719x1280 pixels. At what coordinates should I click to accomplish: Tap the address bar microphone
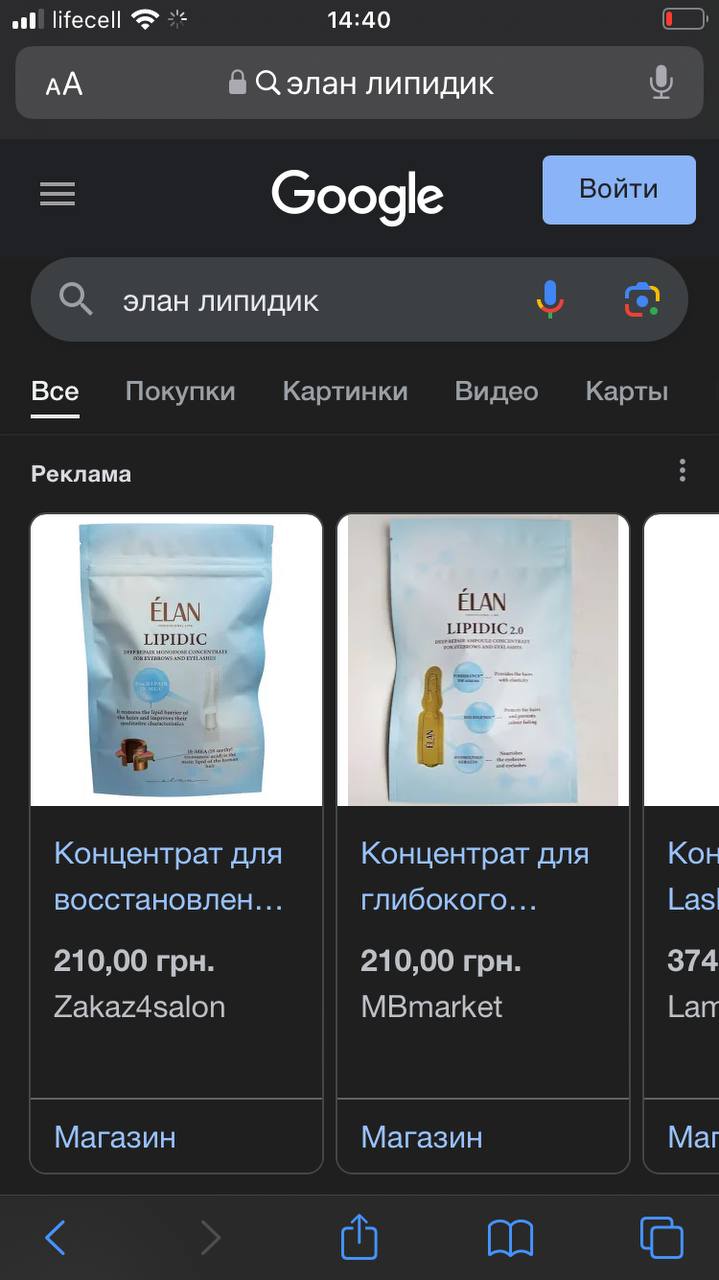tap(661, 83)
